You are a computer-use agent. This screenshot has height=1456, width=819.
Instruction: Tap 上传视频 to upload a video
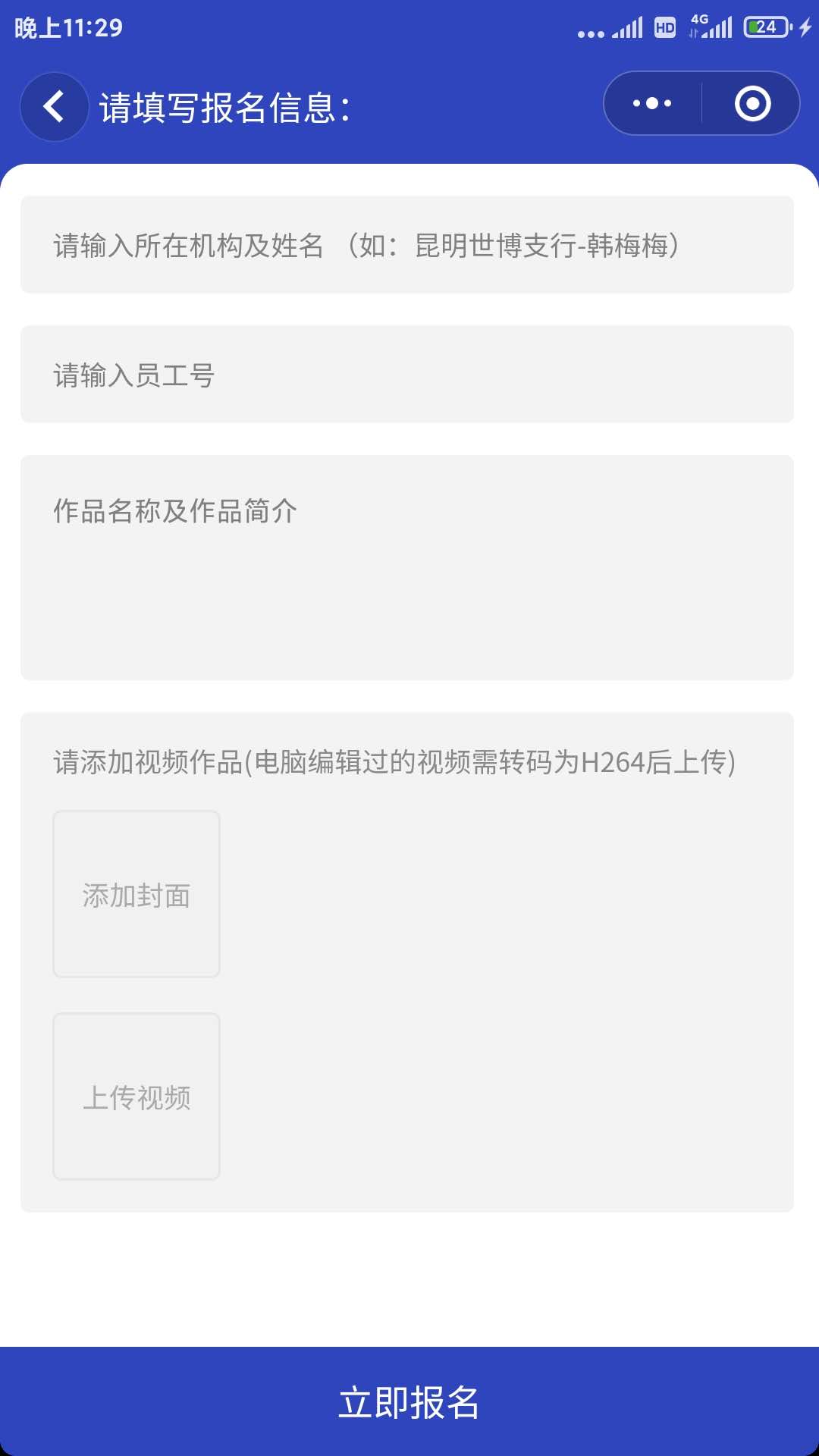tap(136, 1097)
